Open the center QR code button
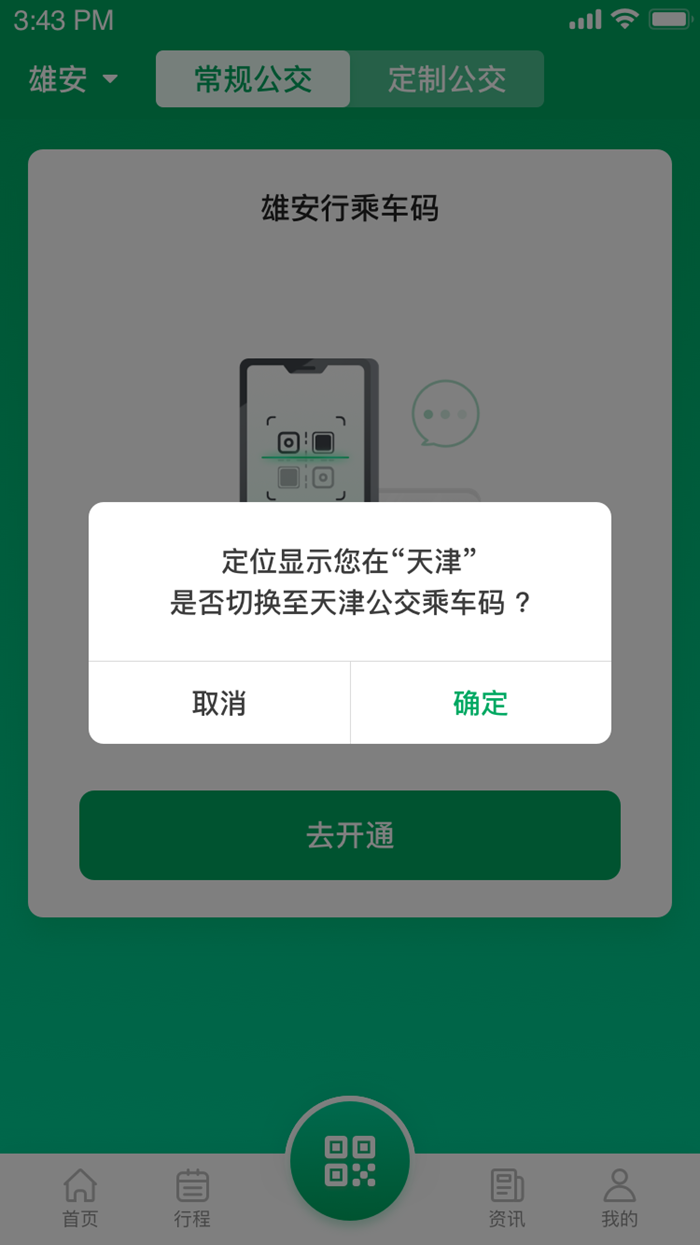 [x=350, y=1161]
